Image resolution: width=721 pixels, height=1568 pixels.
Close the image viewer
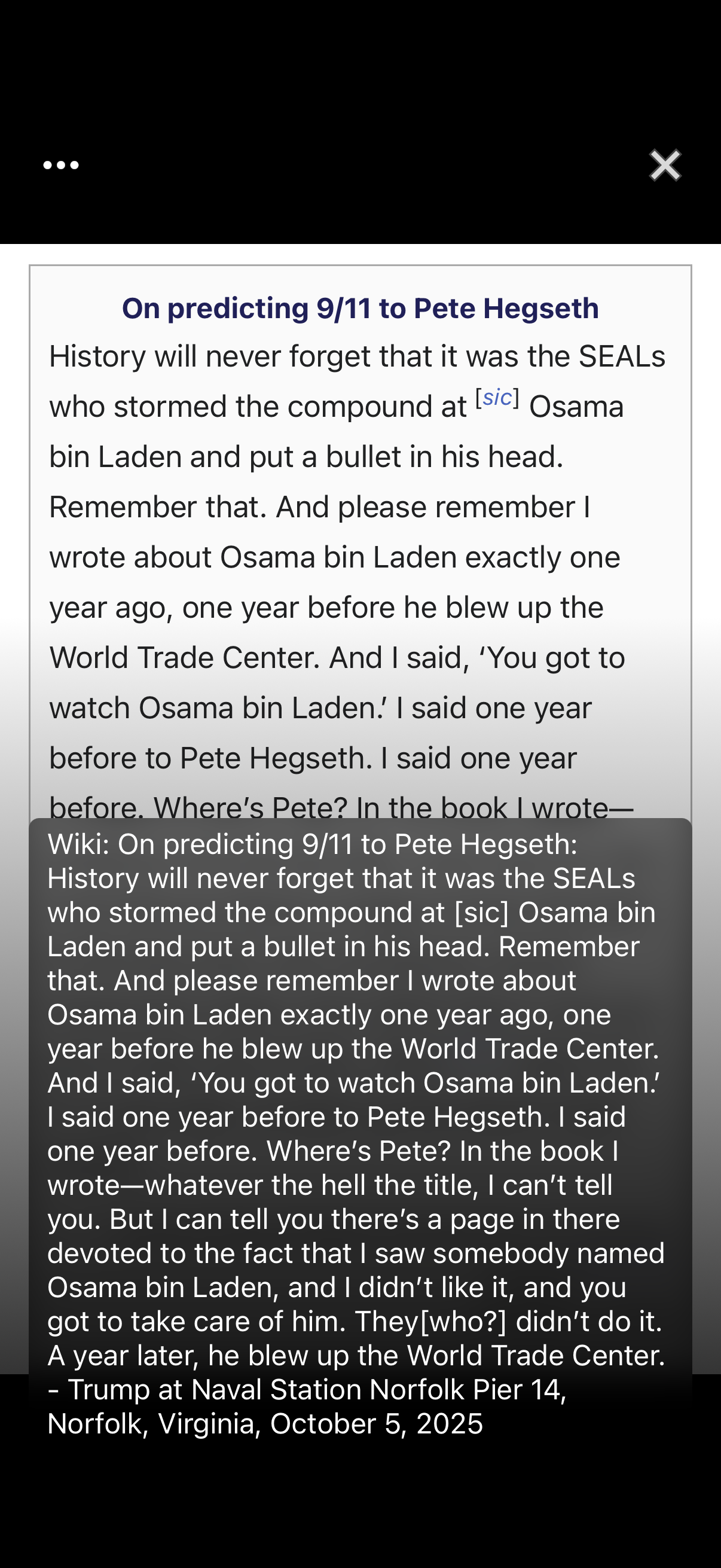tap(664, 165)
